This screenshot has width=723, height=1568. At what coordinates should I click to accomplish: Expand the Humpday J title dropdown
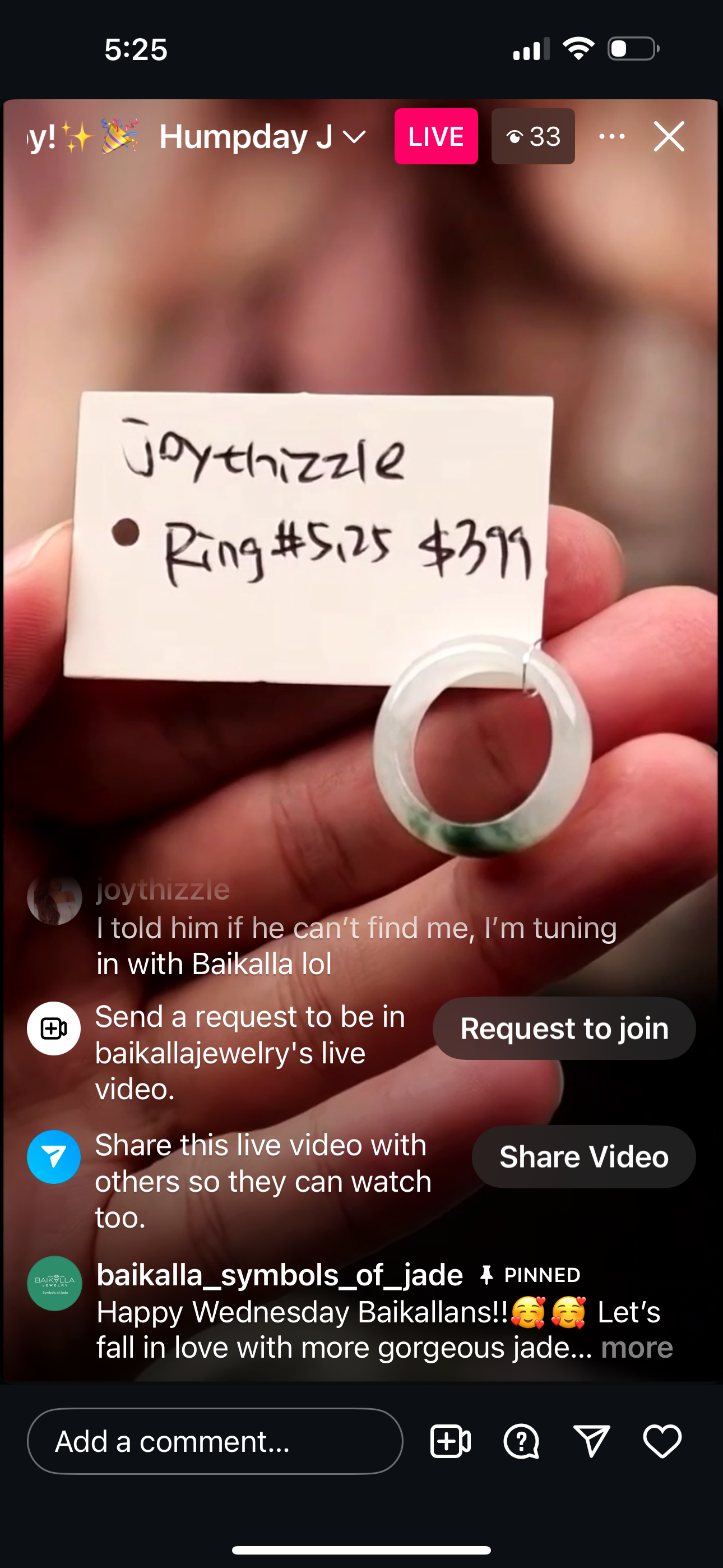(354, 137)
